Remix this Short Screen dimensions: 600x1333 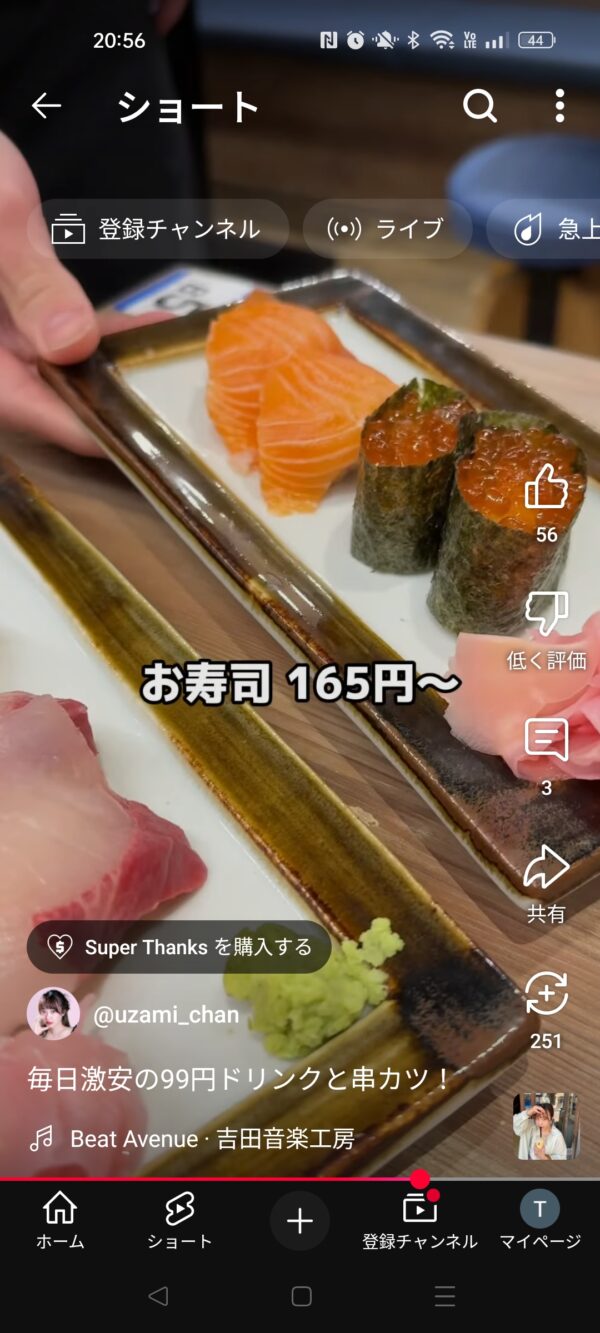(546, 995)
